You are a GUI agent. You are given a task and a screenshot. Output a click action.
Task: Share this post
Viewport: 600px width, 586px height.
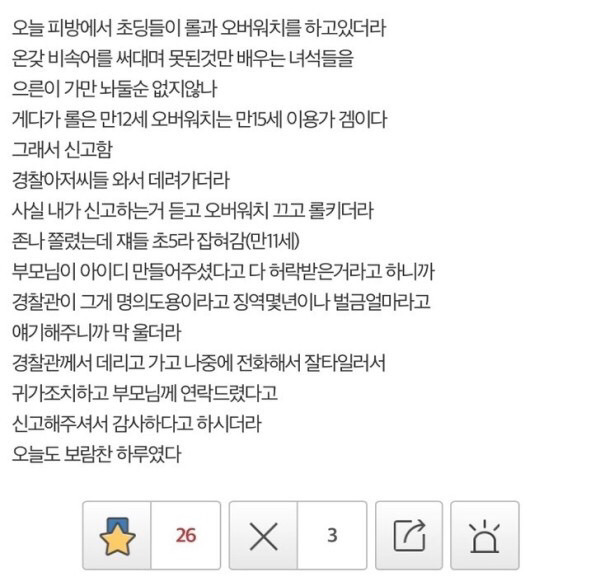409,535
